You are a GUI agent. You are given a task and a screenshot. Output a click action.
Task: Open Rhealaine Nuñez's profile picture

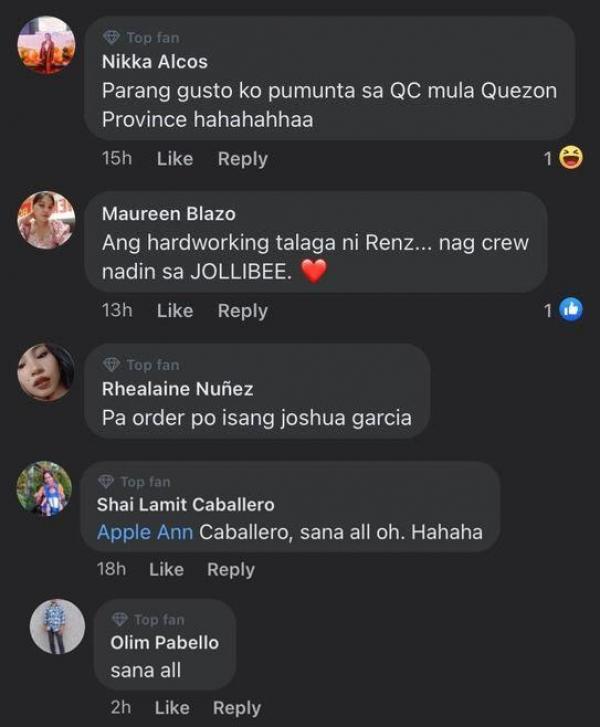click(46, 372)
